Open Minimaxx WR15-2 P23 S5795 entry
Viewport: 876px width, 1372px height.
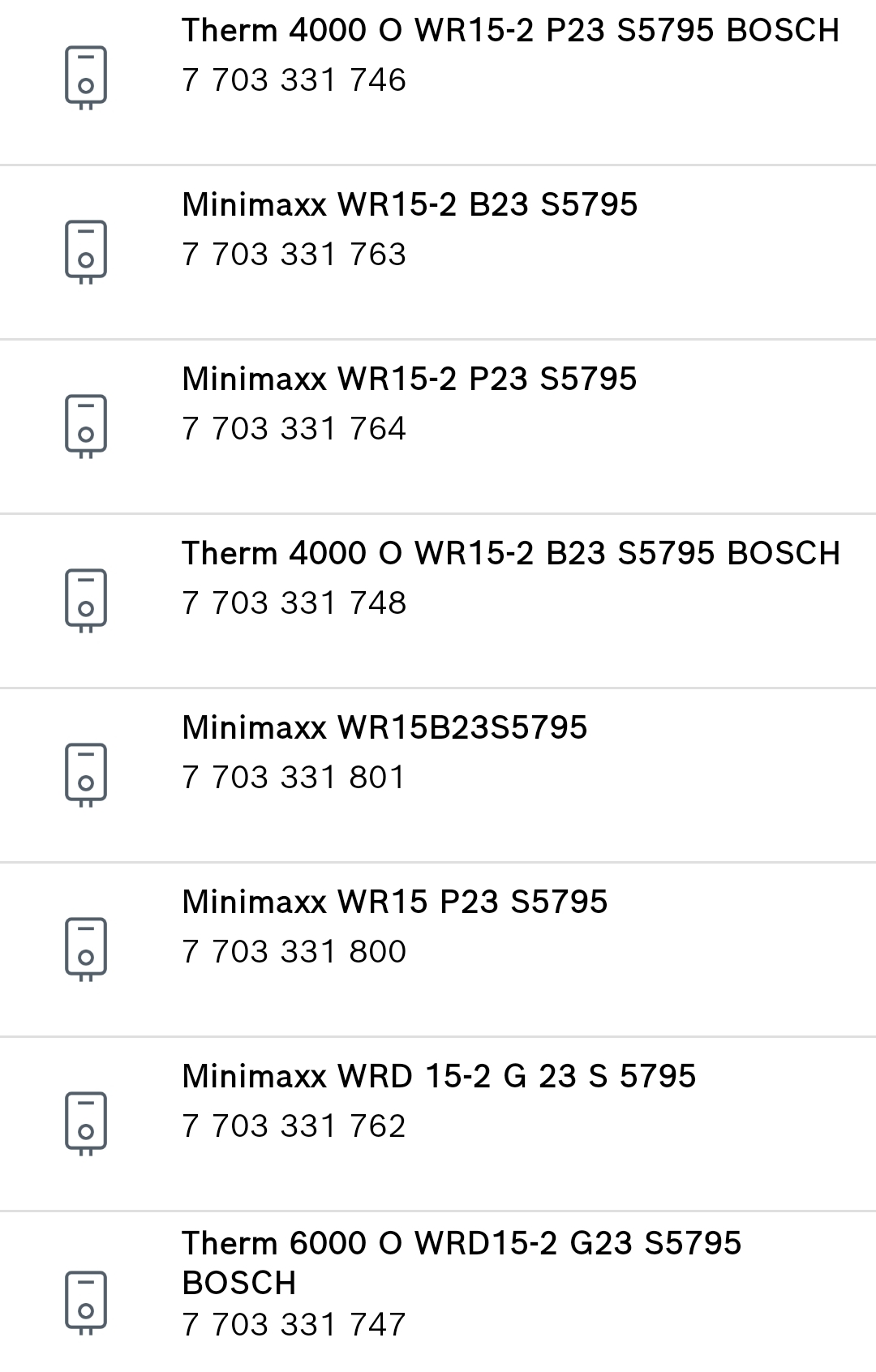tap(438, 427)
